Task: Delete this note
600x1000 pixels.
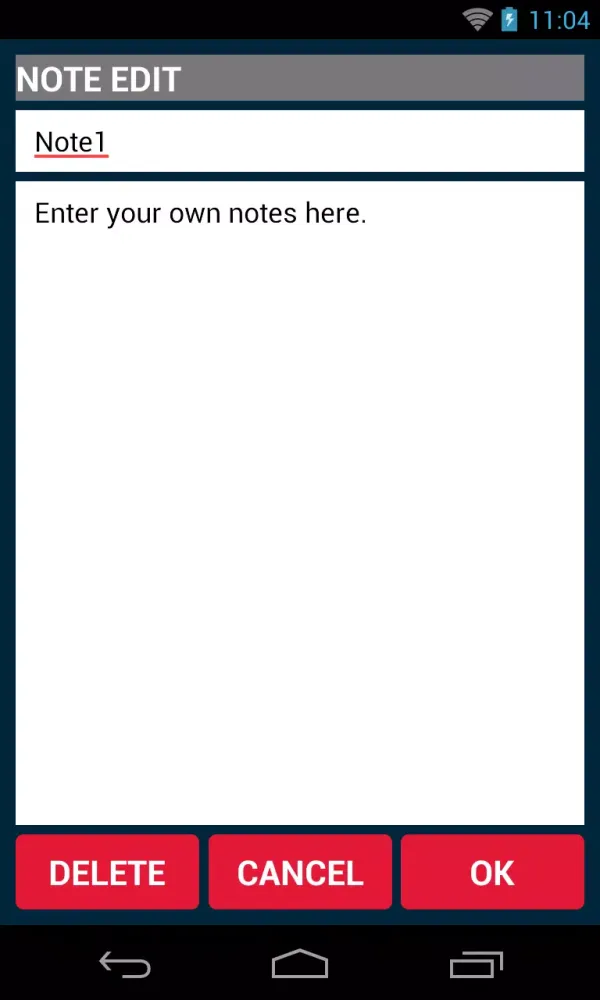Action: [107, 872]
